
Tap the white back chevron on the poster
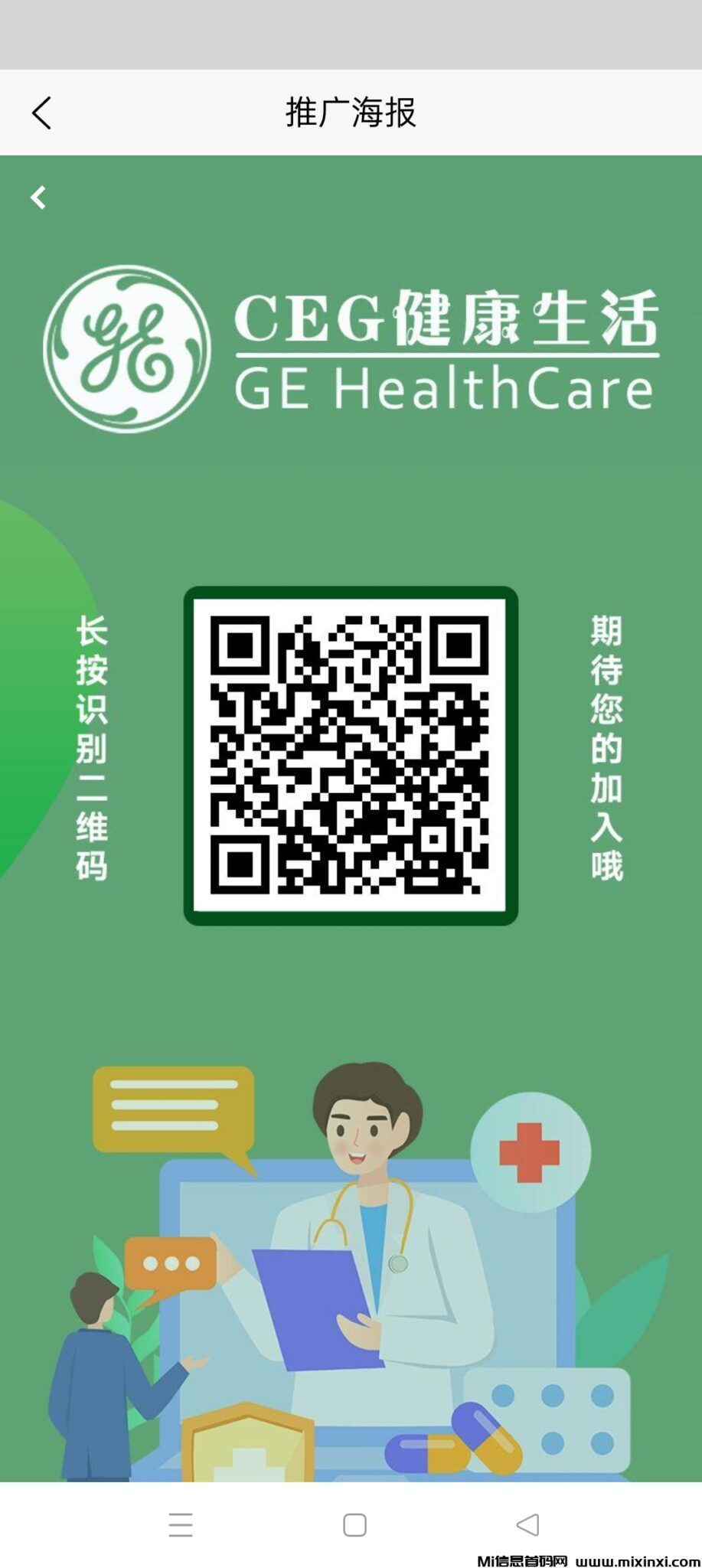tap(38, 198)
